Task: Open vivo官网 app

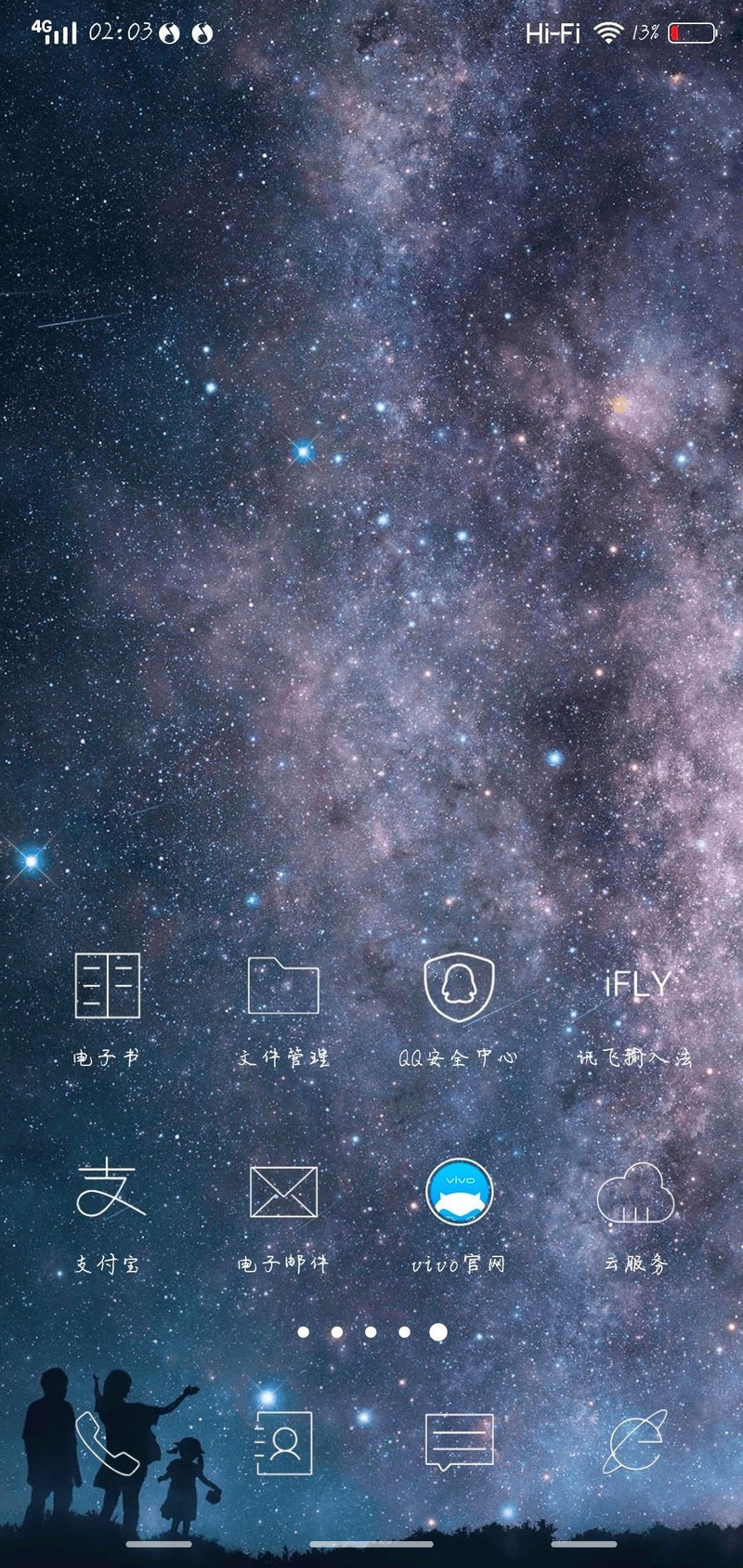Action: (459, 1192)
